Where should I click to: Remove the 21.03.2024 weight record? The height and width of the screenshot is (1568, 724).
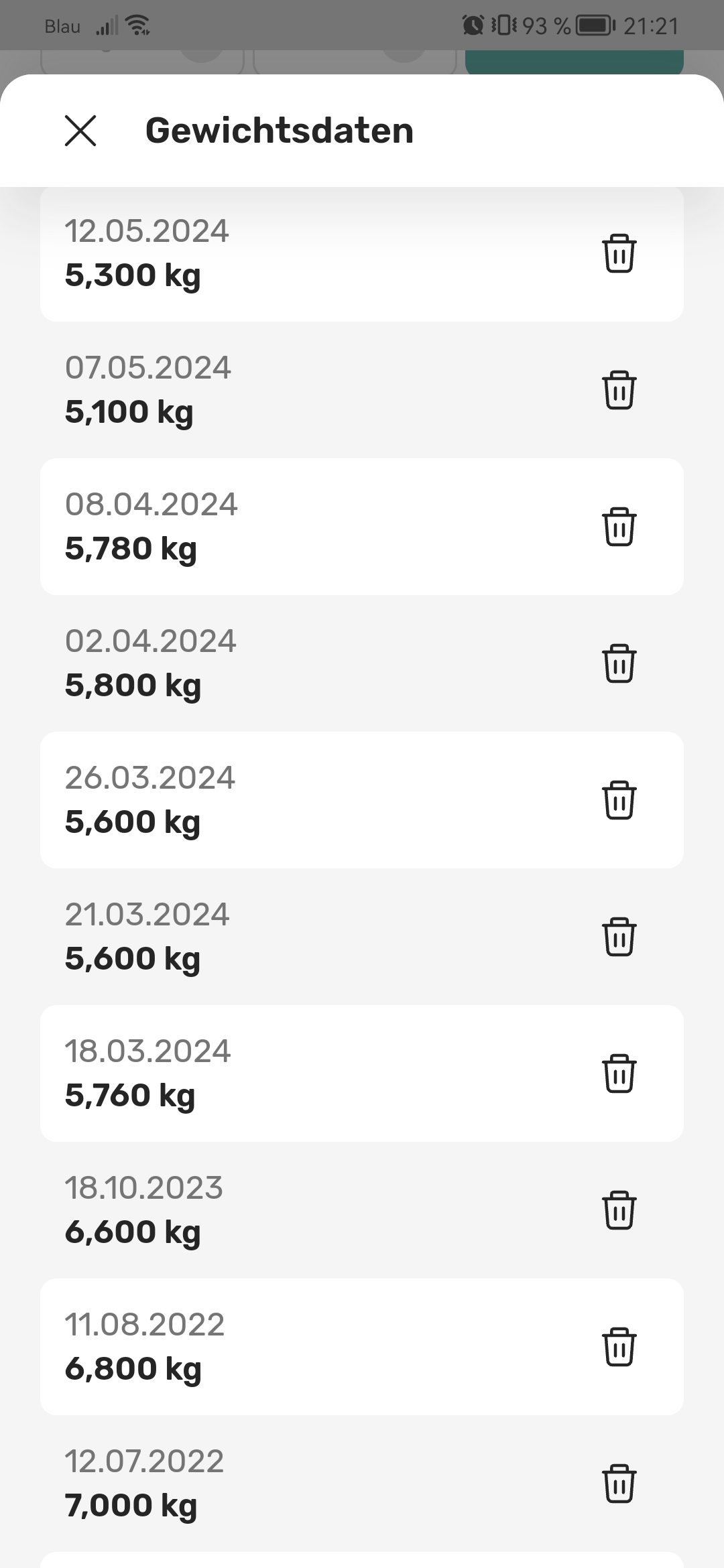click(619, 937)
